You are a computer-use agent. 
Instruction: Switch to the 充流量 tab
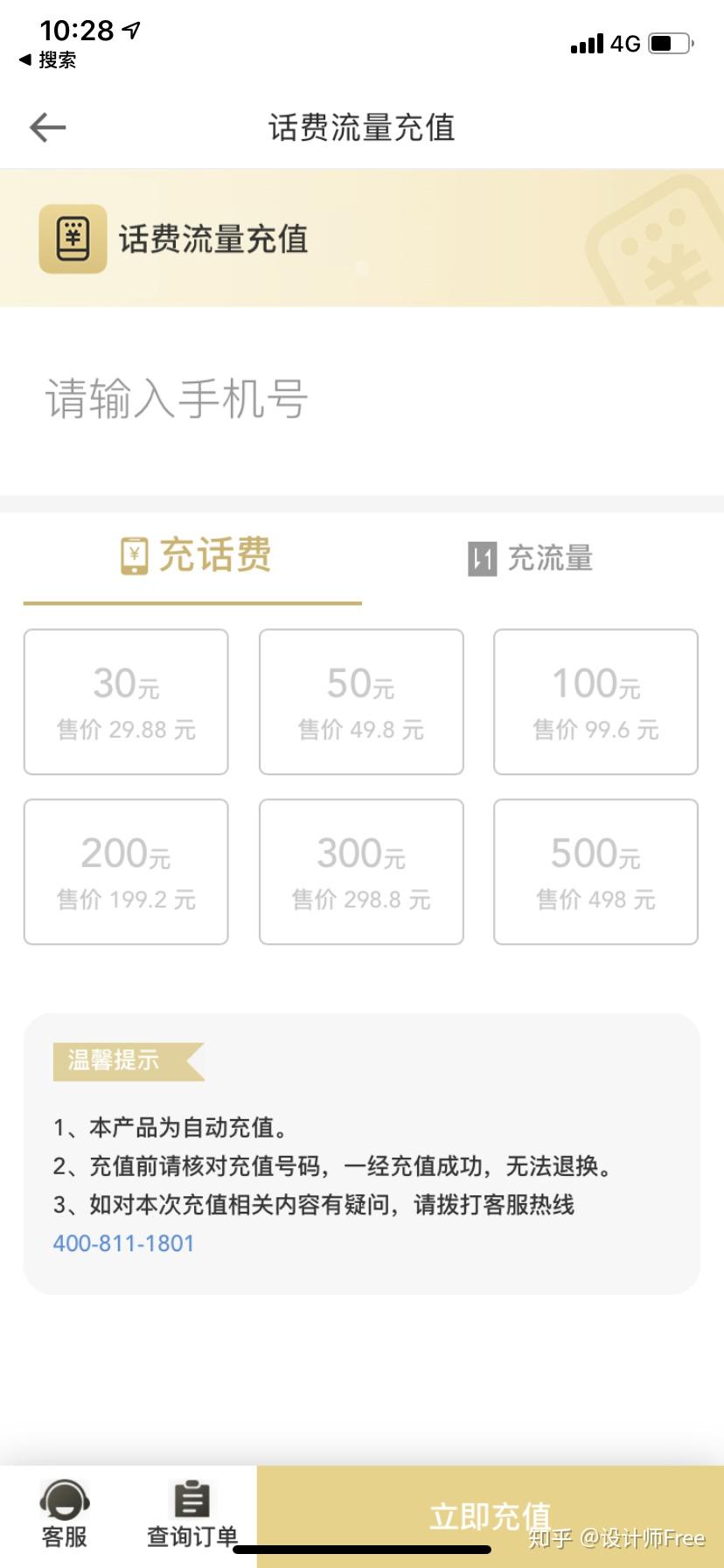coord(531,558)
